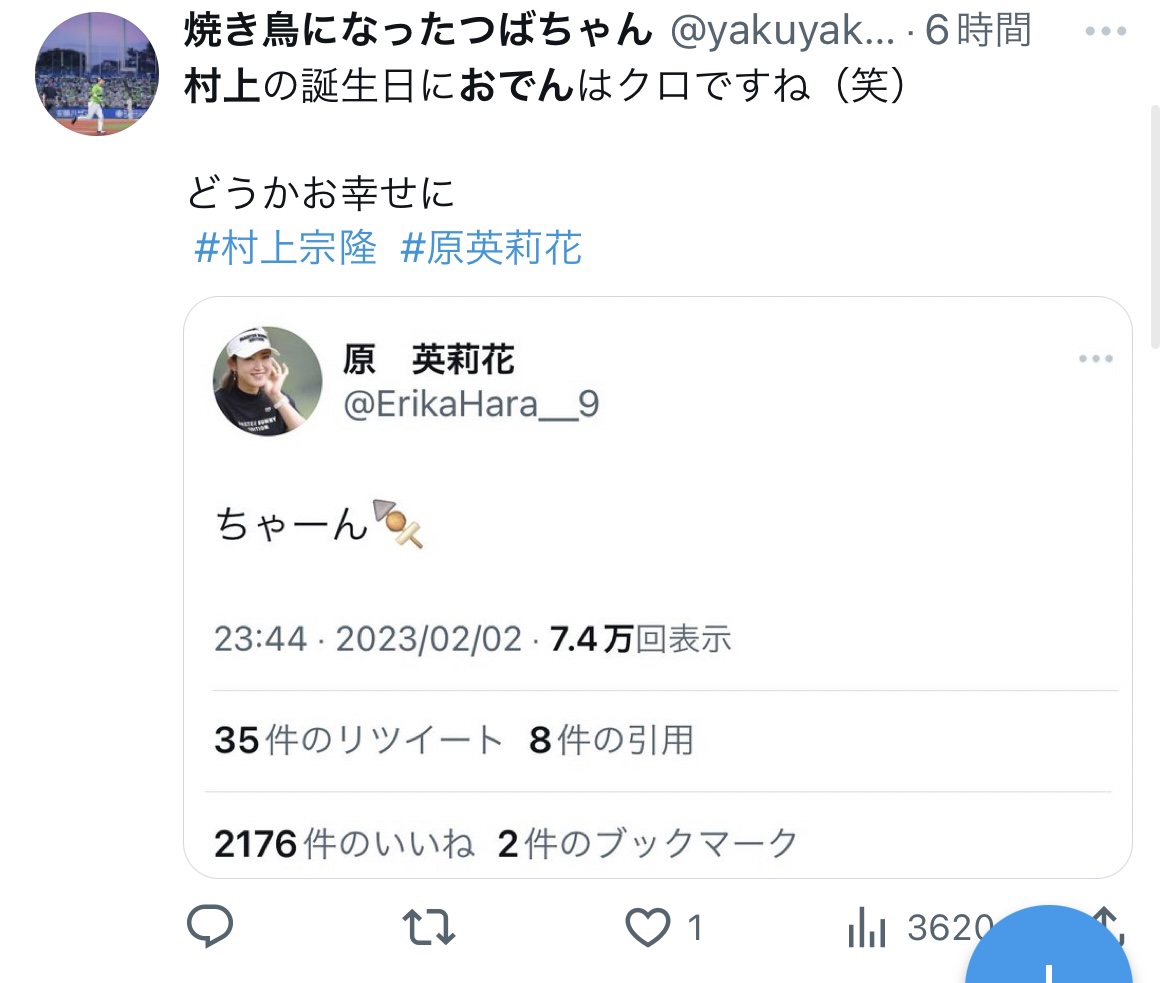Open the tweet's three-dot overflow menu
Image resolution: width=1169 pixels, height=983 pixels.
pyautogui.click(x=1106, y=31)
